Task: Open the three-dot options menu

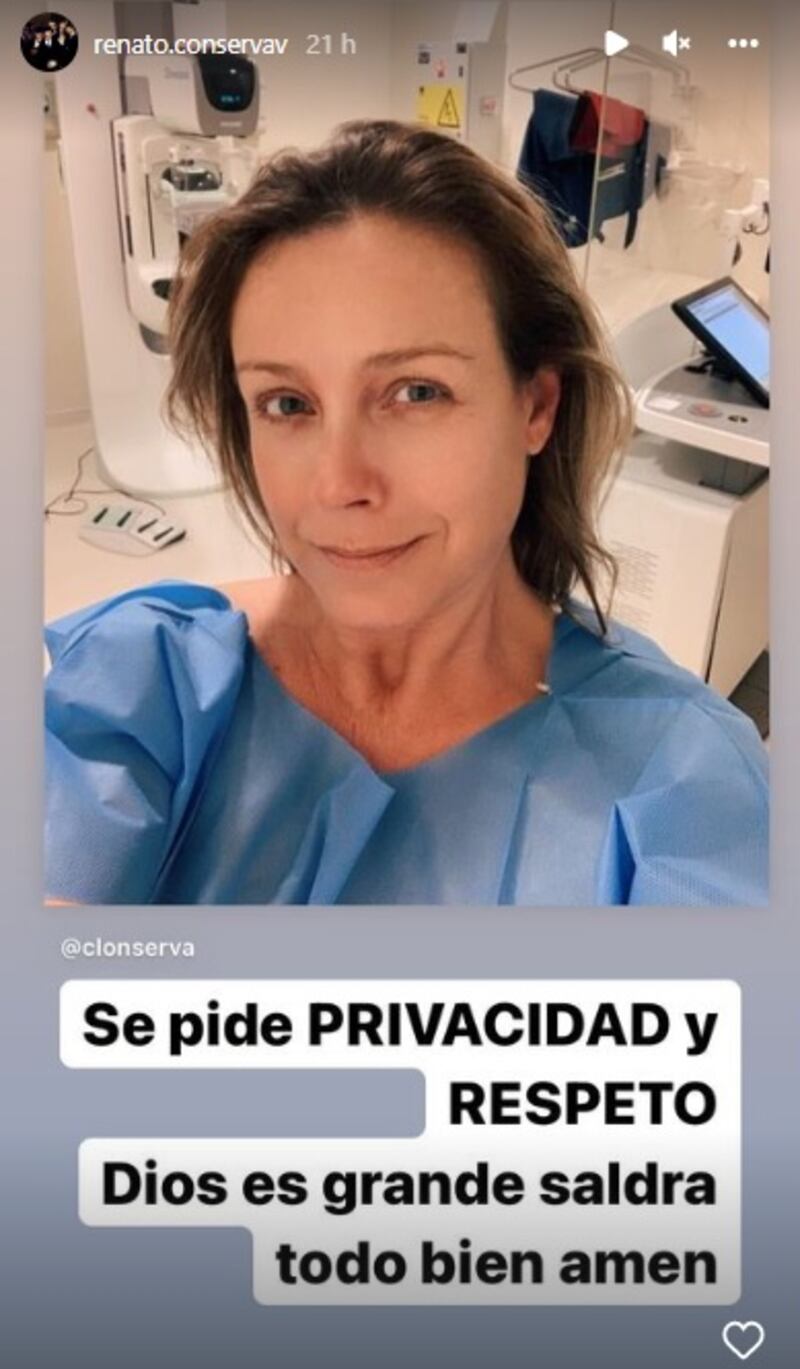Action: pos(743,43)
